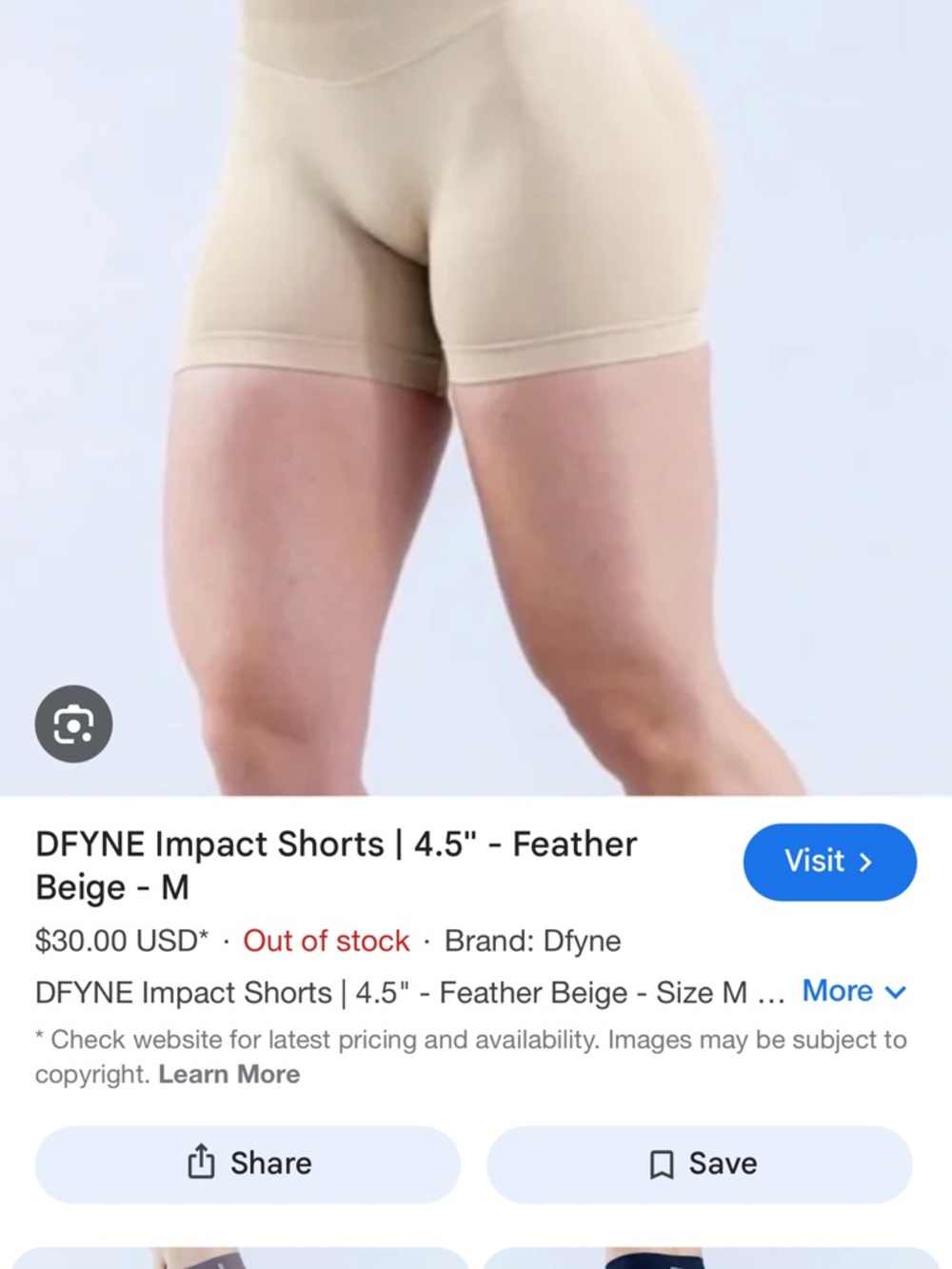Click the chevron arrow inside Visit button
952x1269 pixels.
click(867, 862)
